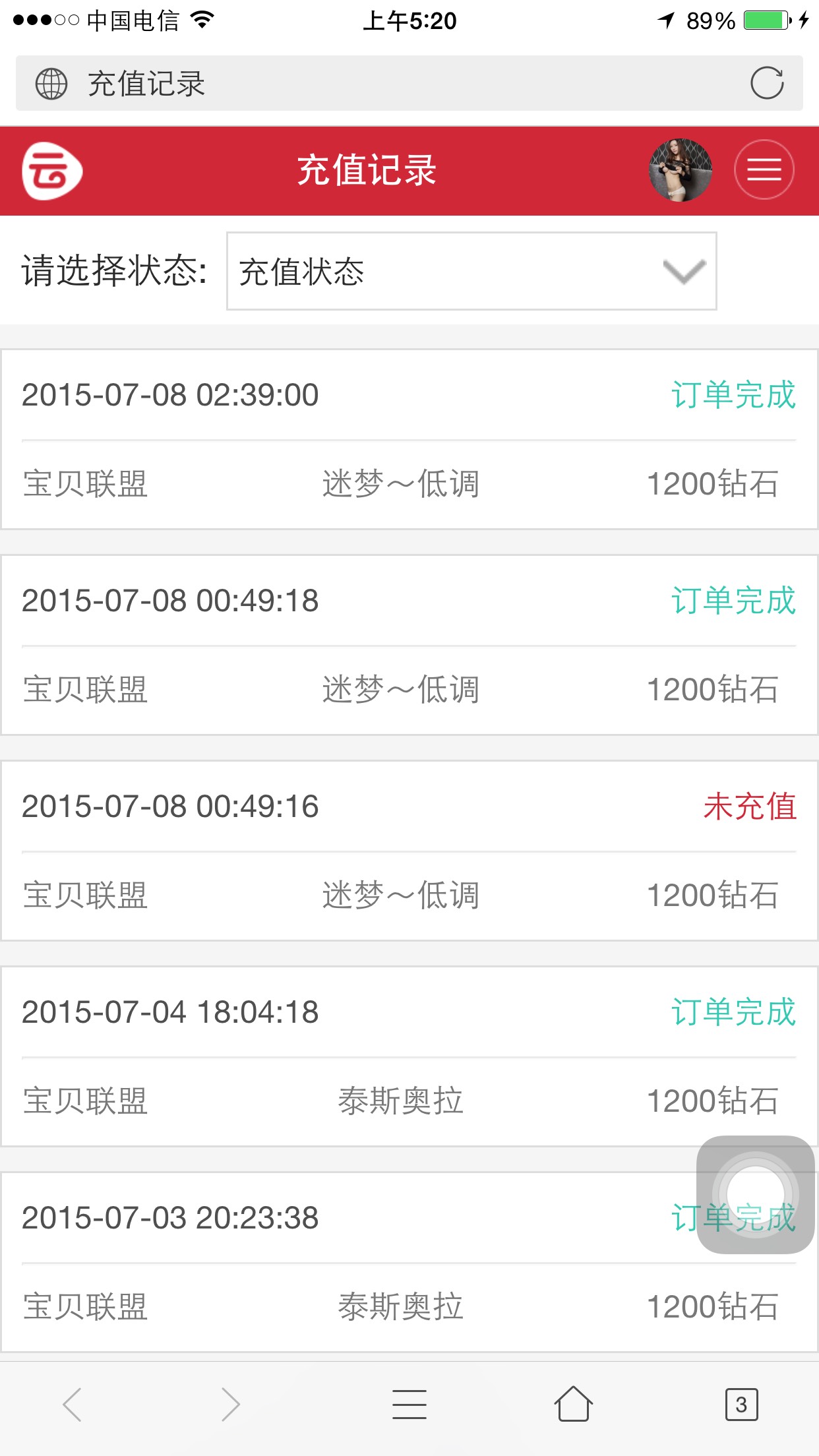Go to the browser home page
The width and height of the screenshot is (819, 1456).
click(573, 1405)
